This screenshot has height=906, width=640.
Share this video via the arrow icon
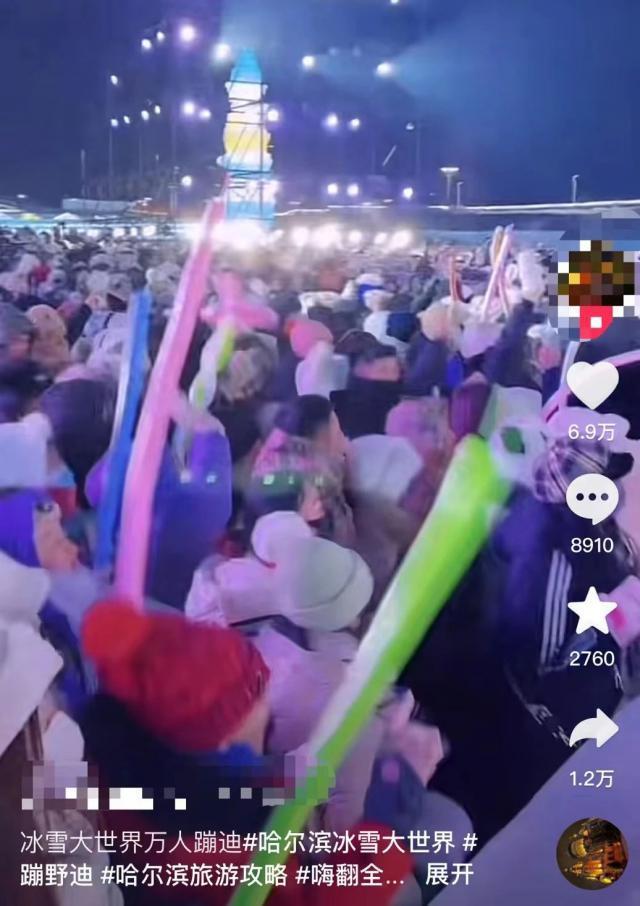(x=593, y=730)
